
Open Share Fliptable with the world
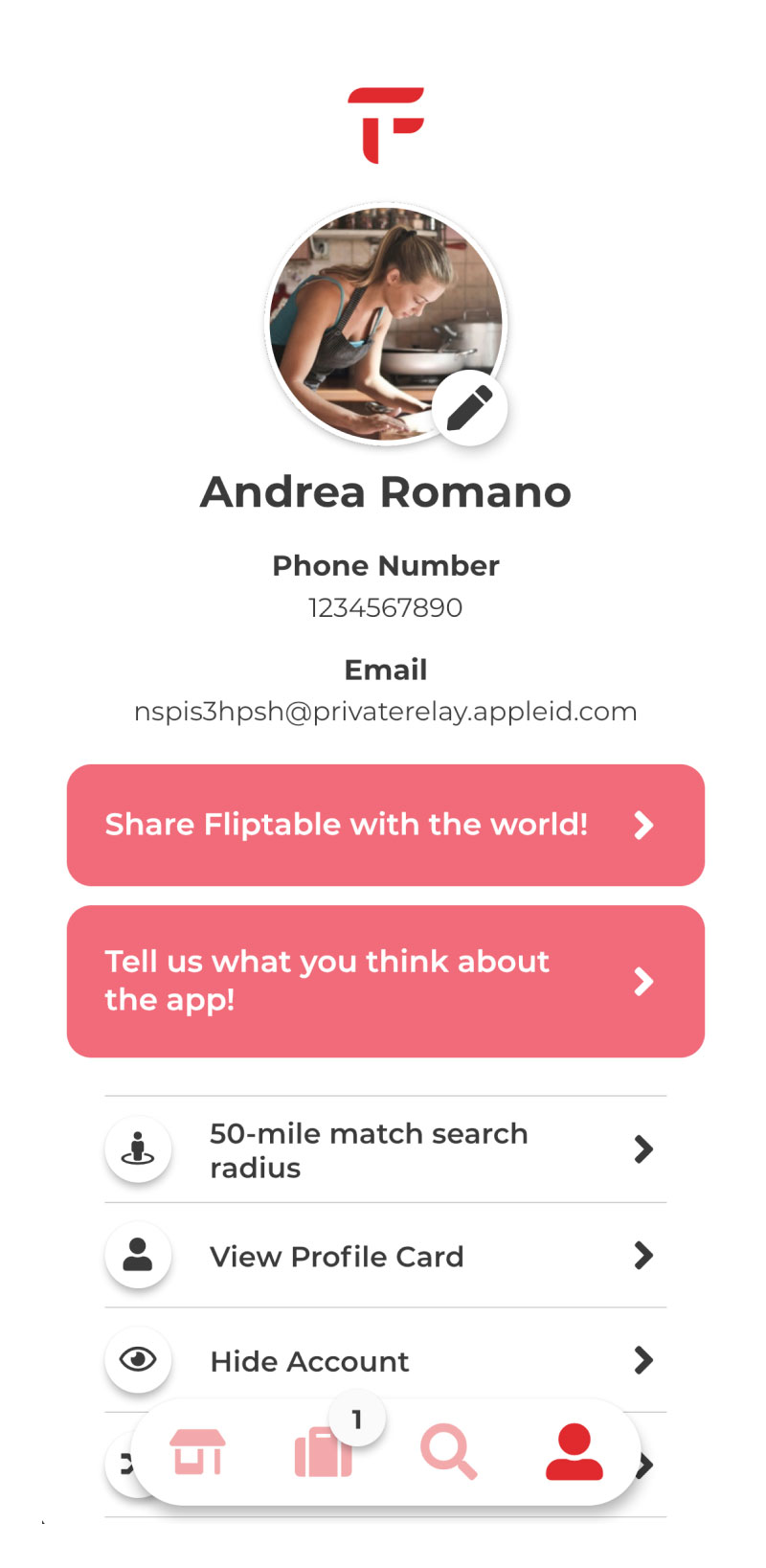point(385,825)
